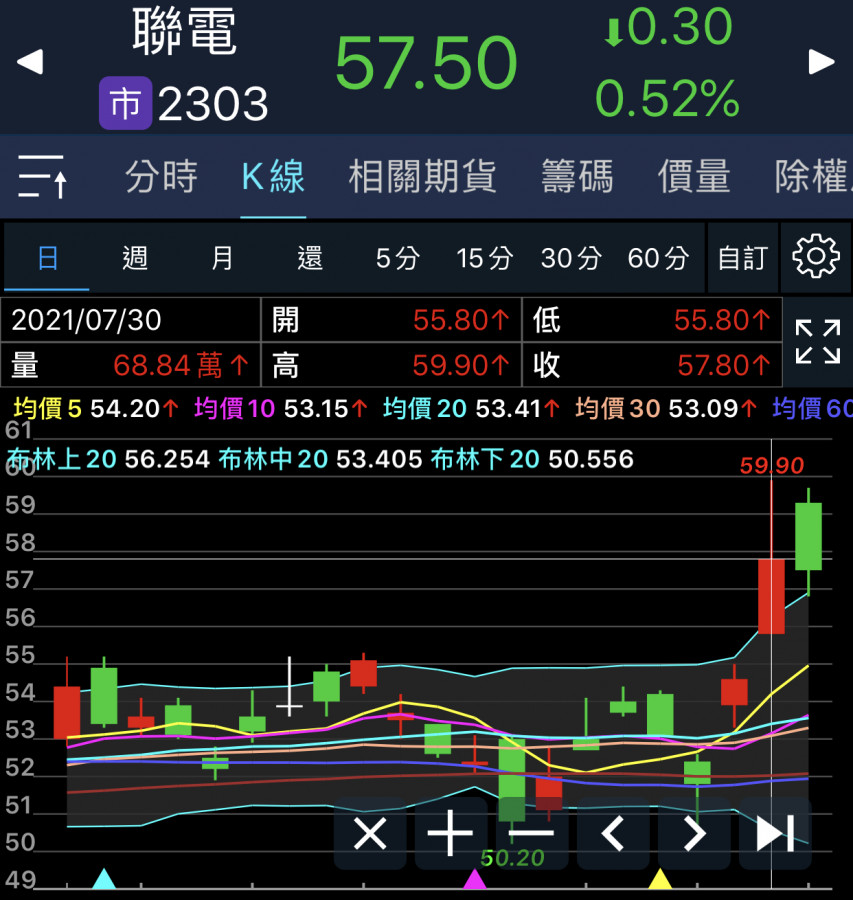
Task: Select the 週 weekly period
Action: [x=135, y=258]
